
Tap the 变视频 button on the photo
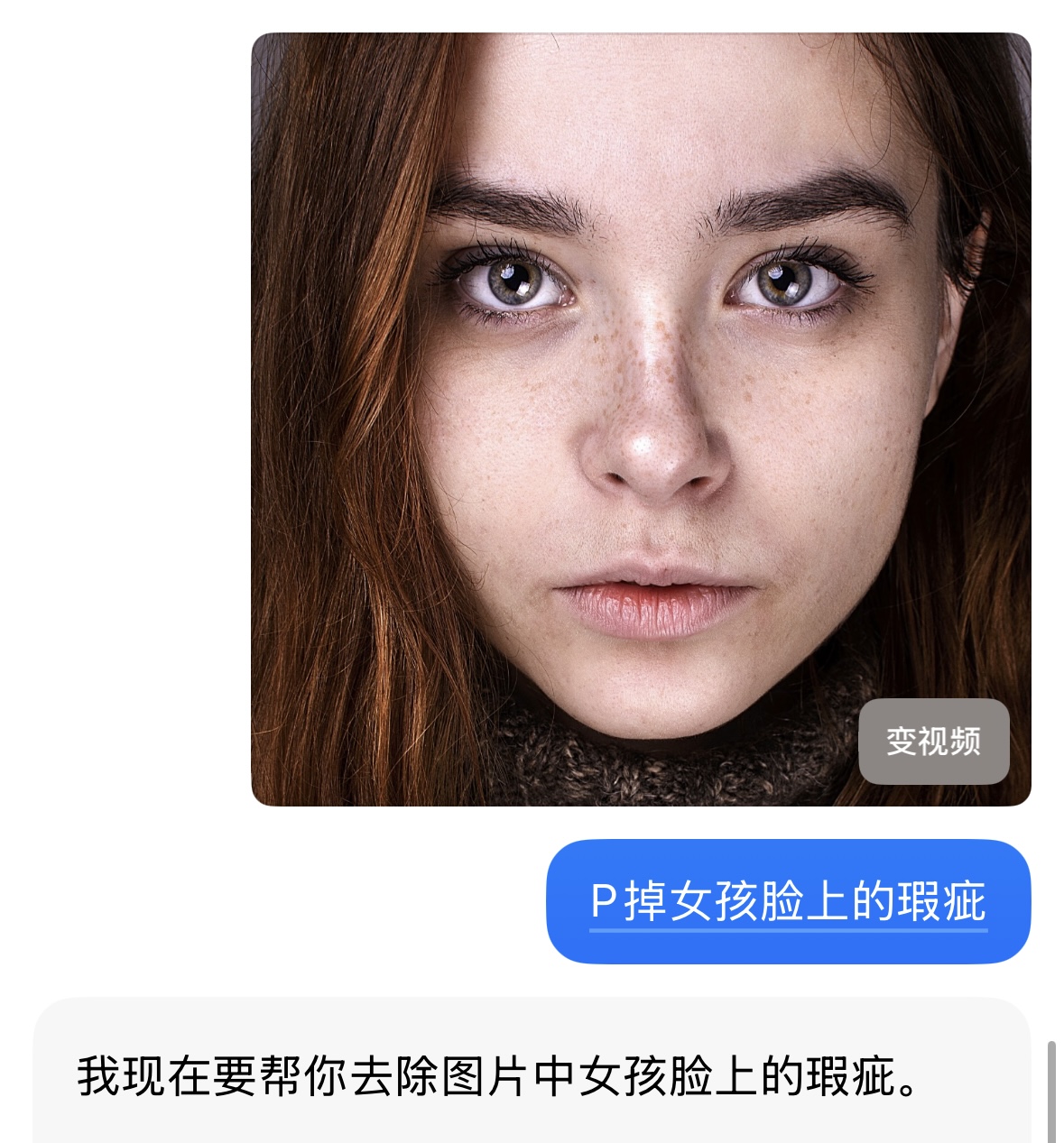point(933,742)
